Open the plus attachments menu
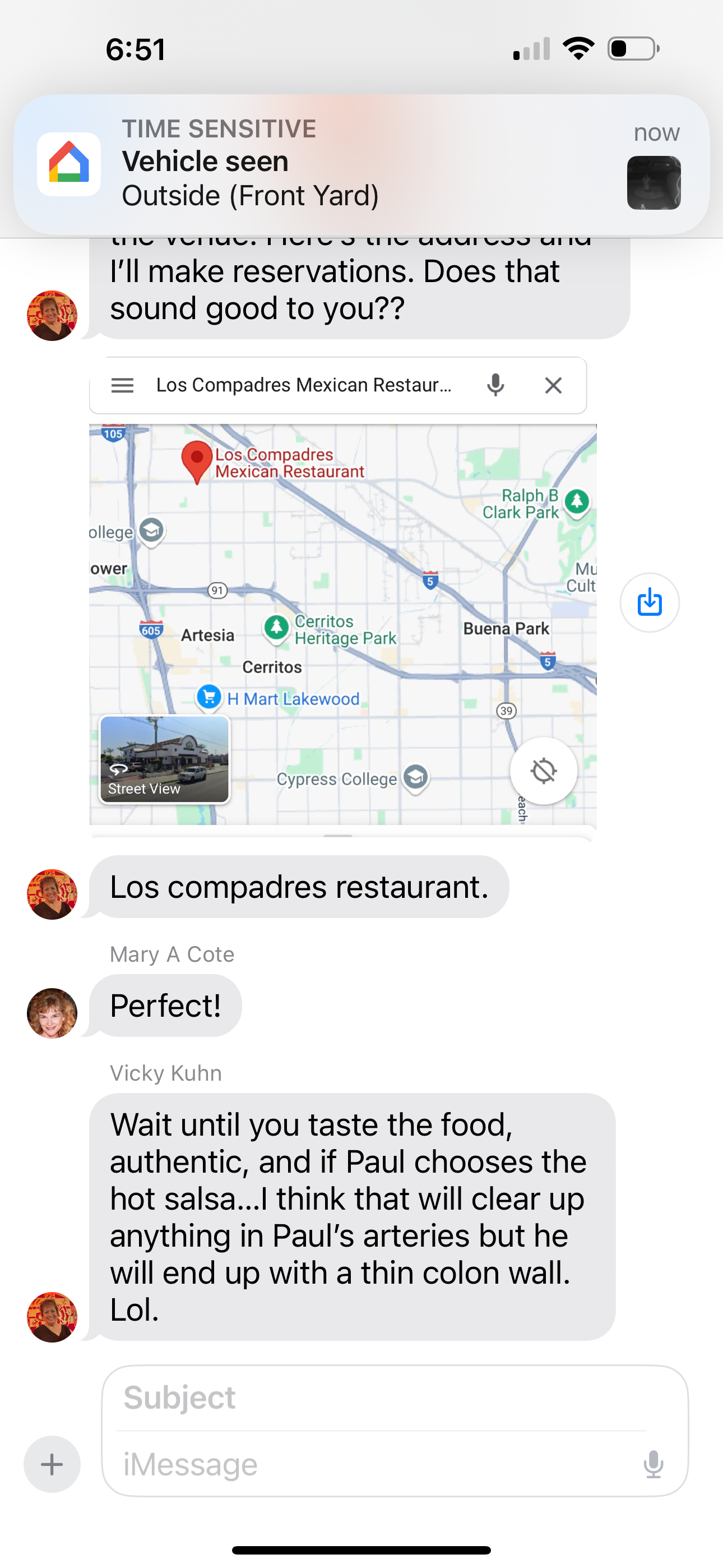This screenshot has height=1568, width=723. pyautogui.click(x=52, y=1464)
